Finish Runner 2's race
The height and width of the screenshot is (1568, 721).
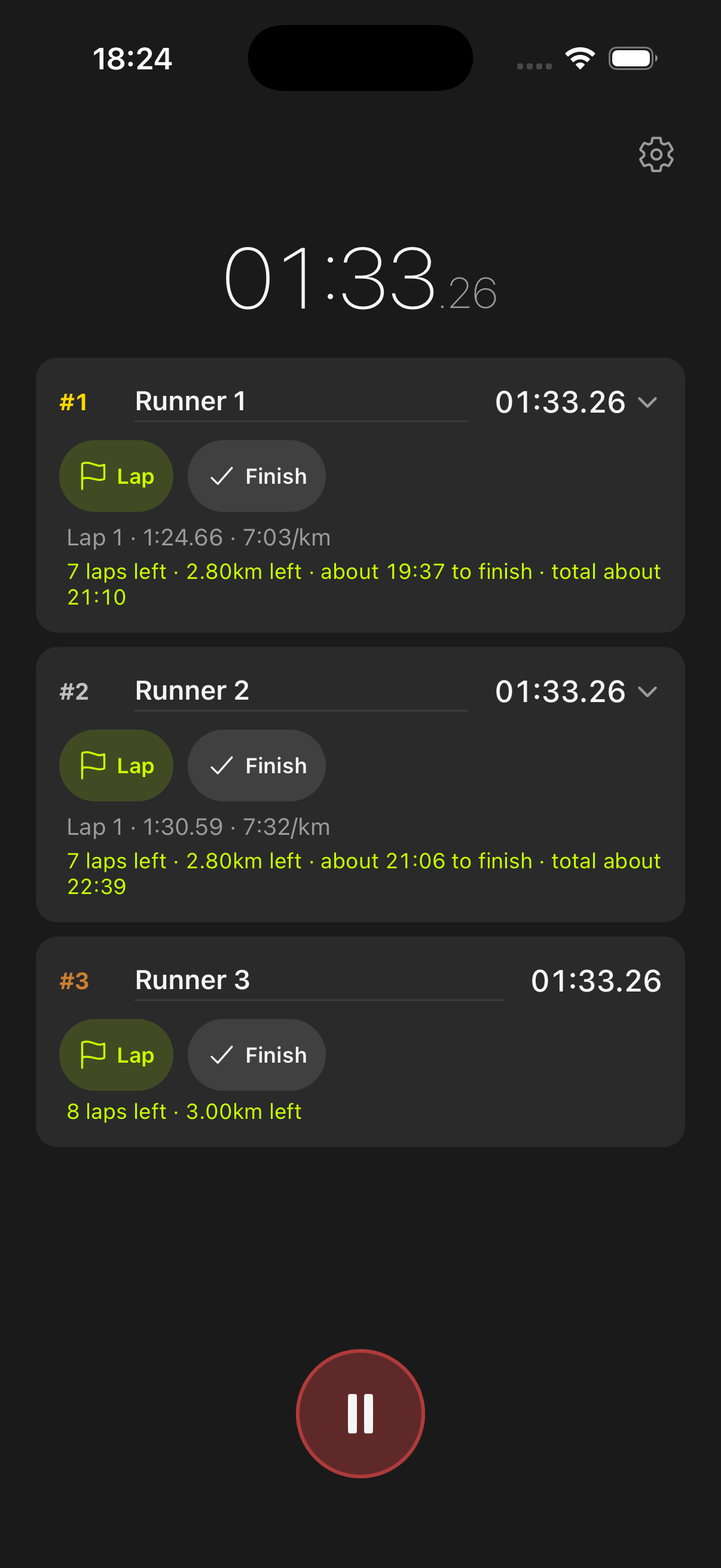coord(256,765)
